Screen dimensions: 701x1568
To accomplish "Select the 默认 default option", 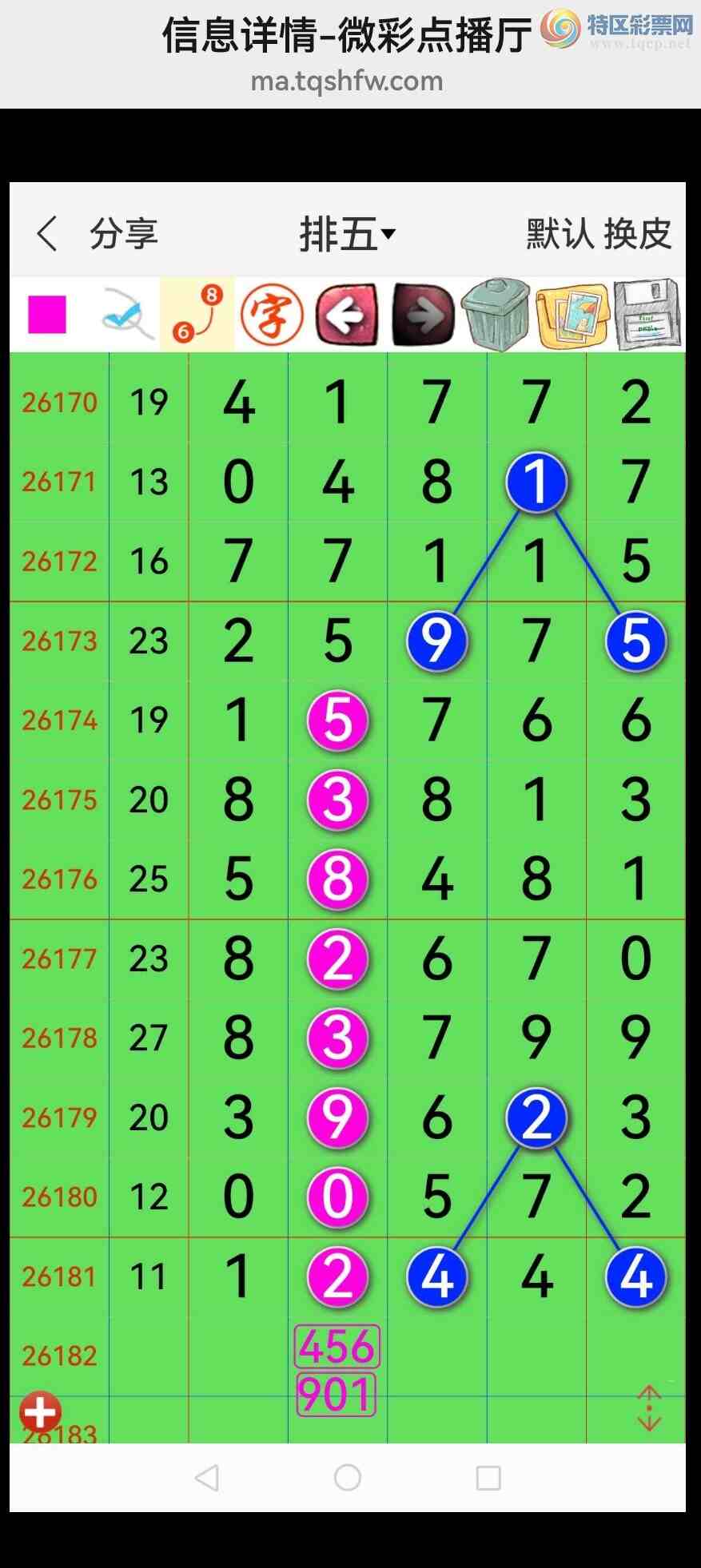I will (x=560, y=234).
